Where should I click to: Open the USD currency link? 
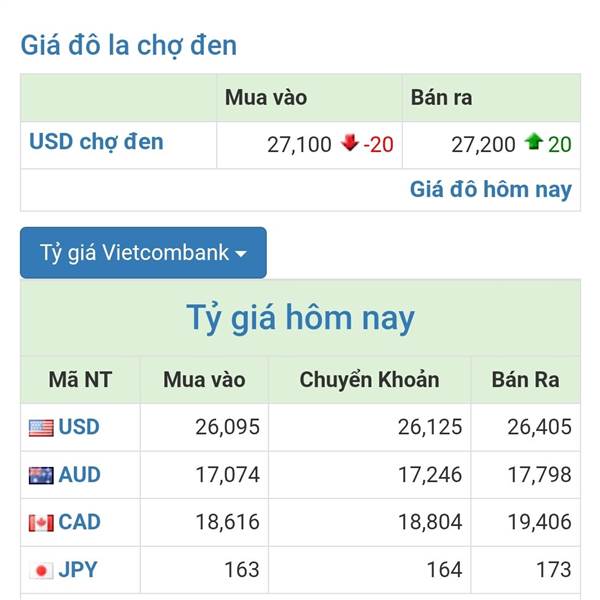click(x=79, y=427)
